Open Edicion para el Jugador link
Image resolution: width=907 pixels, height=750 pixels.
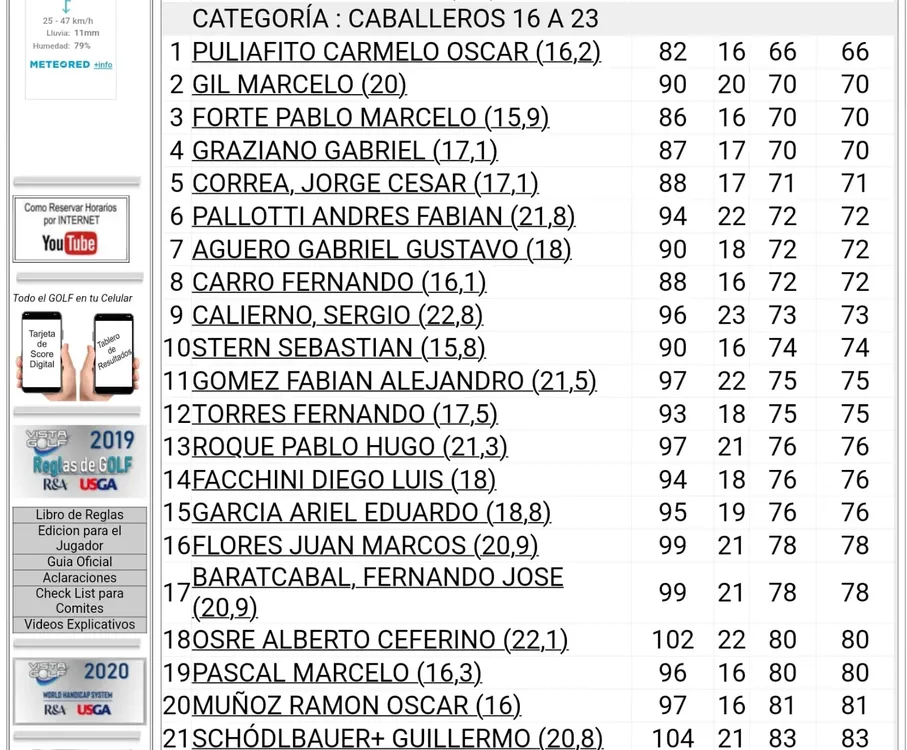[79, 538]
